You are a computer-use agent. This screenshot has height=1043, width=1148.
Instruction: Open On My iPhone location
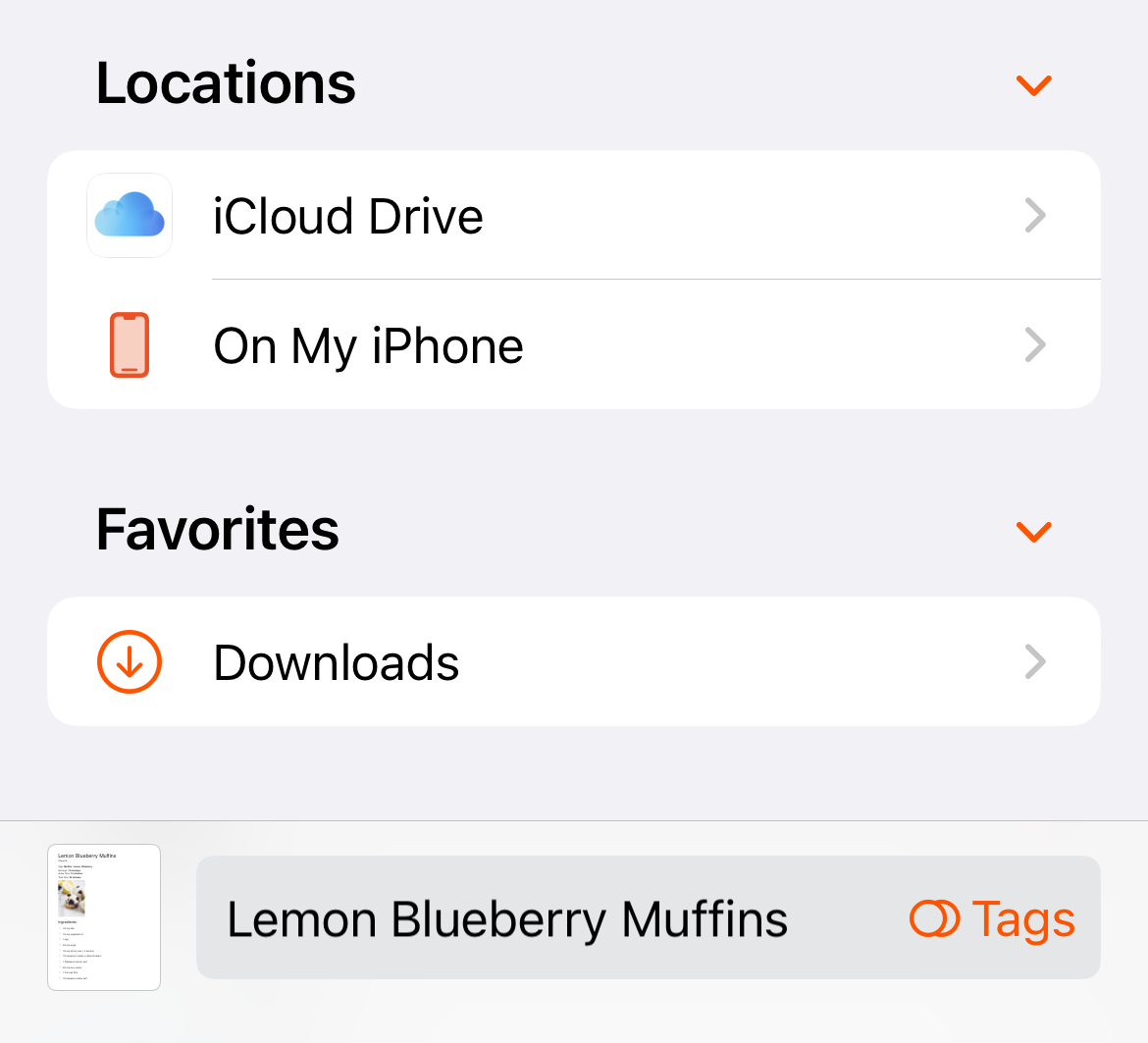point(573,345)
